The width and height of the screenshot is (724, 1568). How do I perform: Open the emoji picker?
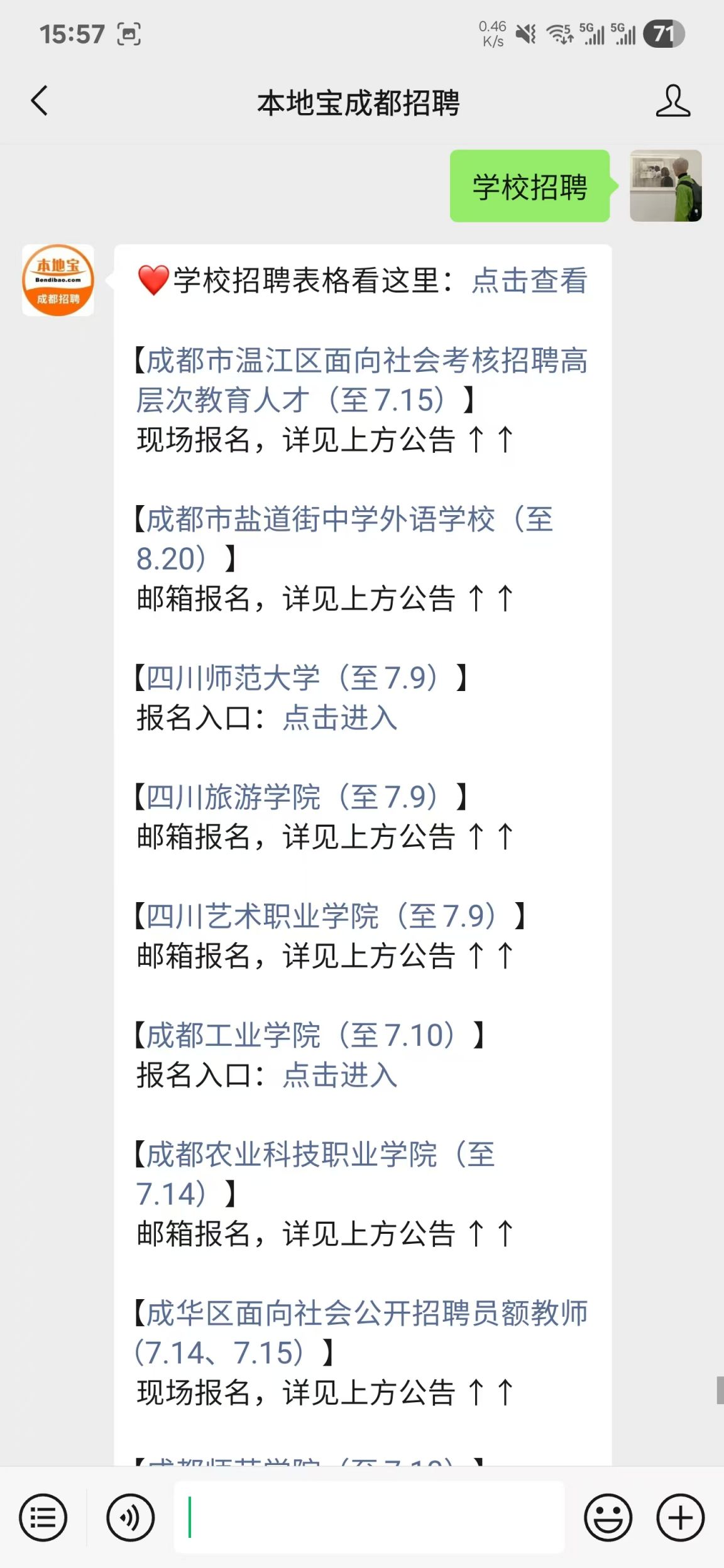pyautogui.click(x=608, y=1517)
